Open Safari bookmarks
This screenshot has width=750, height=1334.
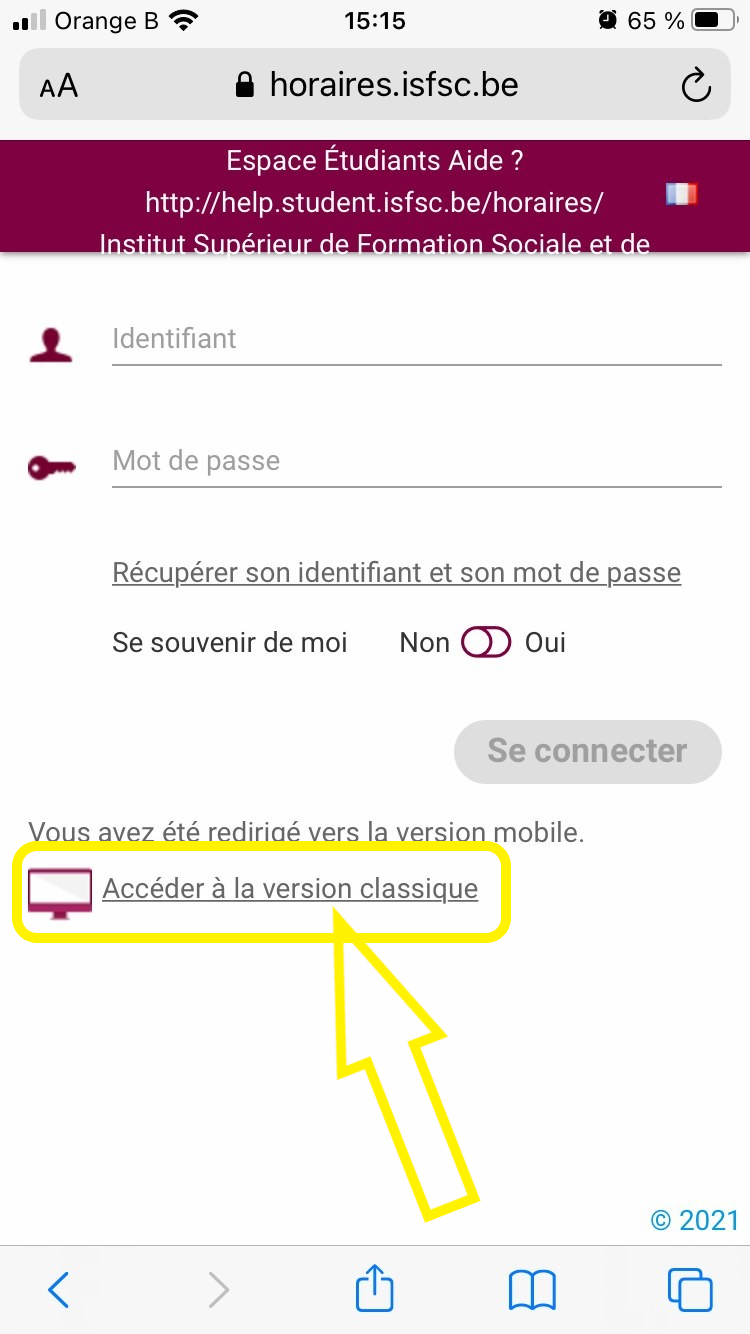click(532, 1290)
